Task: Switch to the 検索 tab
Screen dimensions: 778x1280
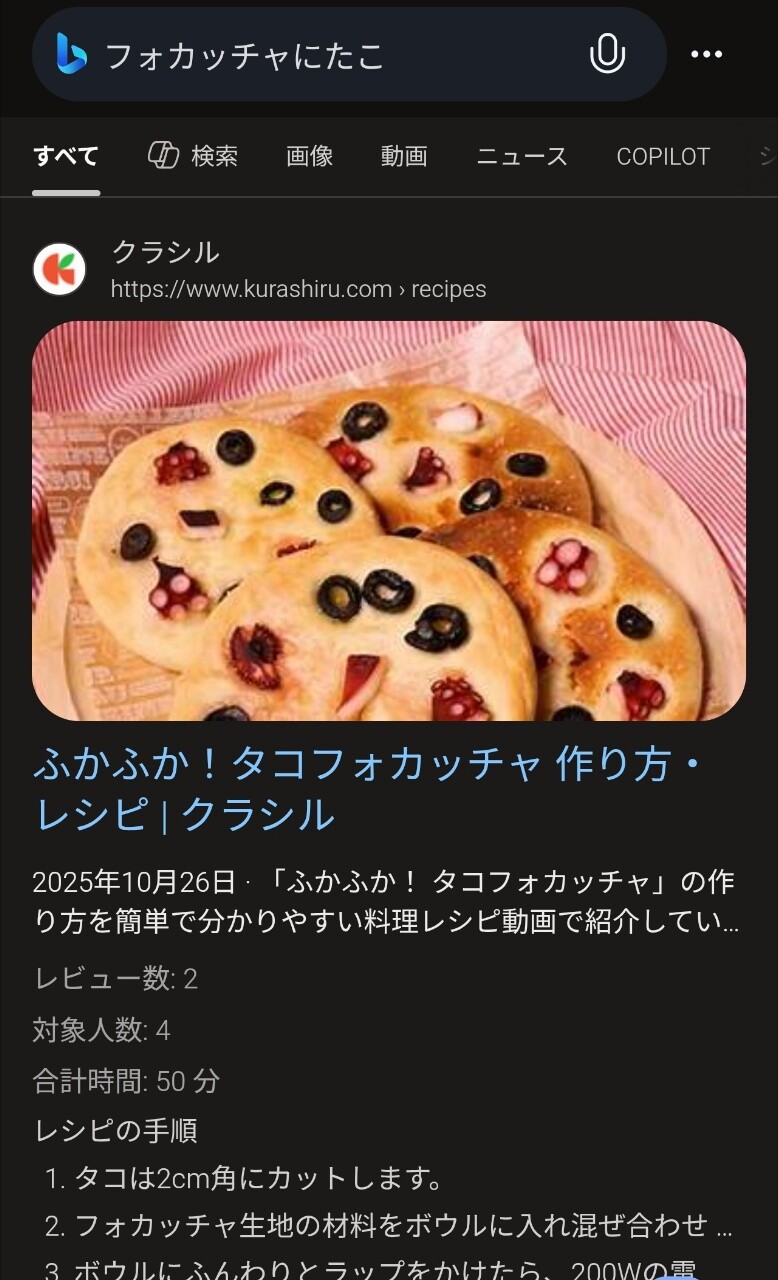Action: (x=193, y=156)
